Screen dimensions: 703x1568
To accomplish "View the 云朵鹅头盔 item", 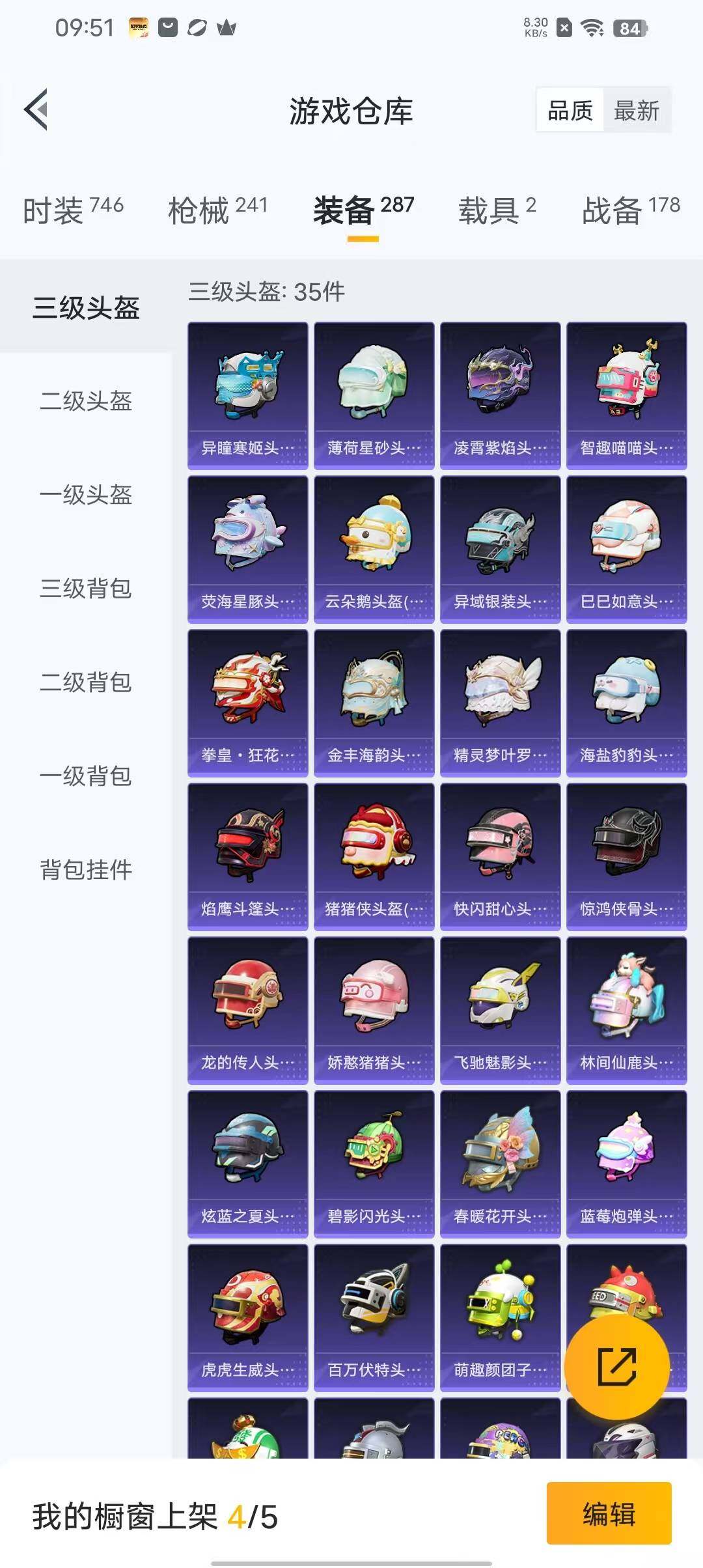I will 374,549.
